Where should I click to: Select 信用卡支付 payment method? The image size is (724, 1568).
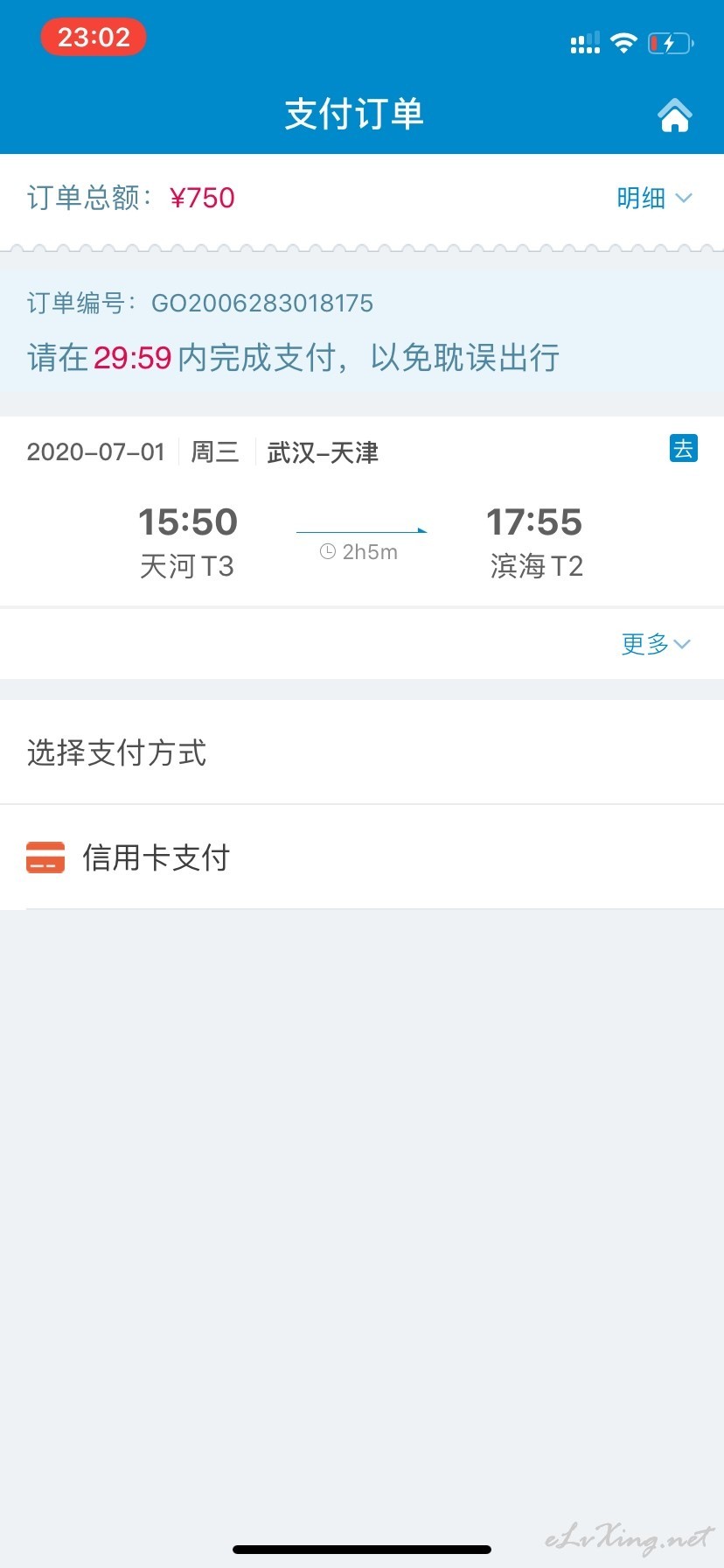coord(362,857)
